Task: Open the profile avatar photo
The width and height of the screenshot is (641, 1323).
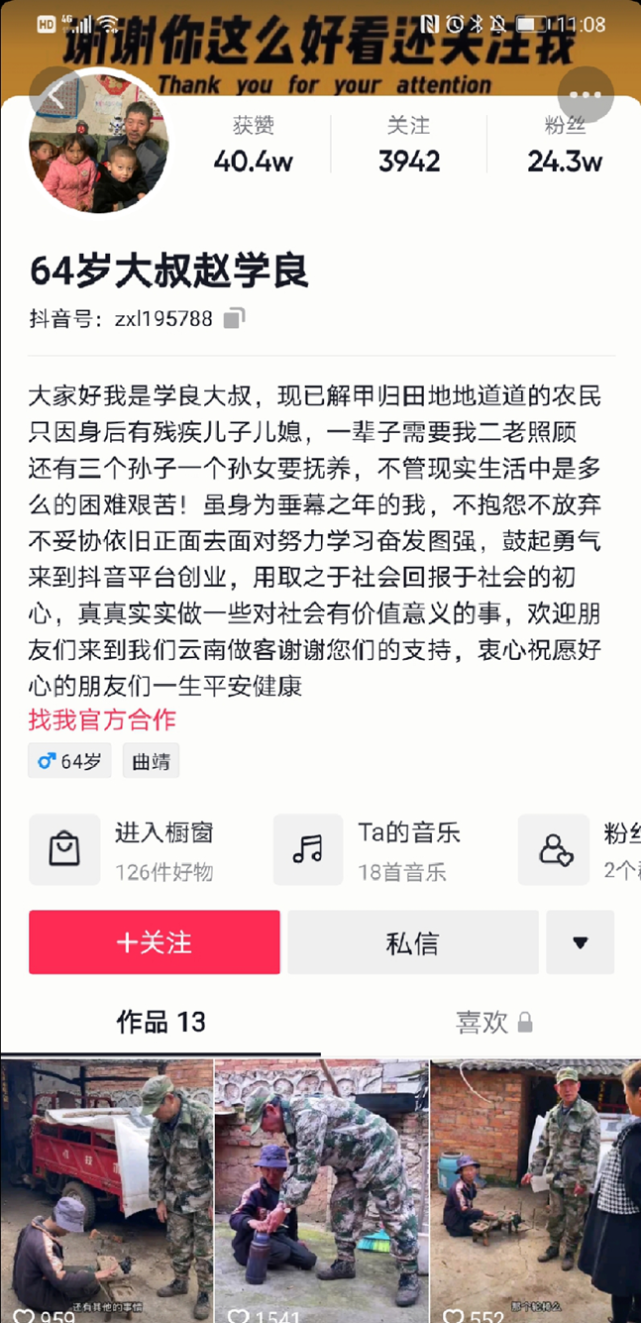Action: (x=98, y=144)
